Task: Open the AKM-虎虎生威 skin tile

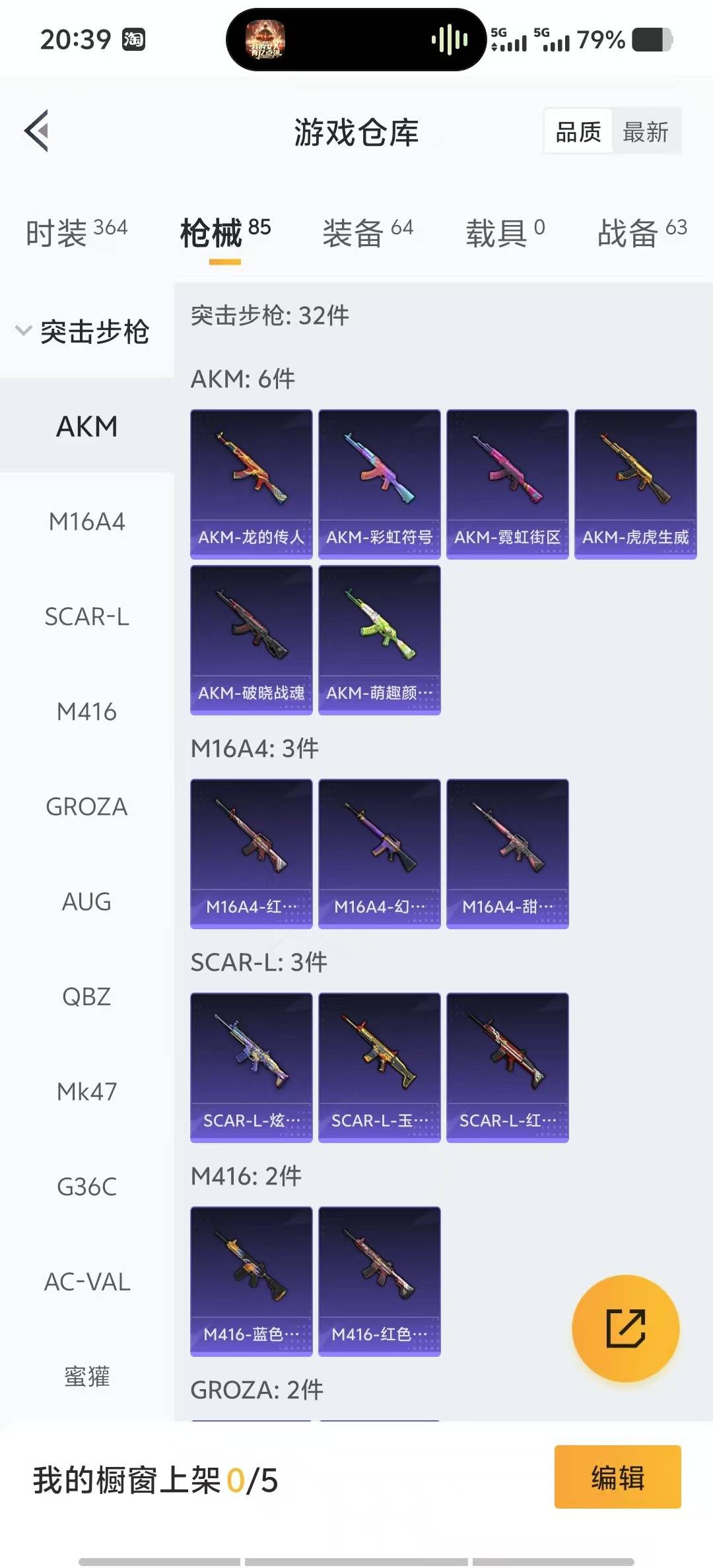Action: tap(635, 484)
